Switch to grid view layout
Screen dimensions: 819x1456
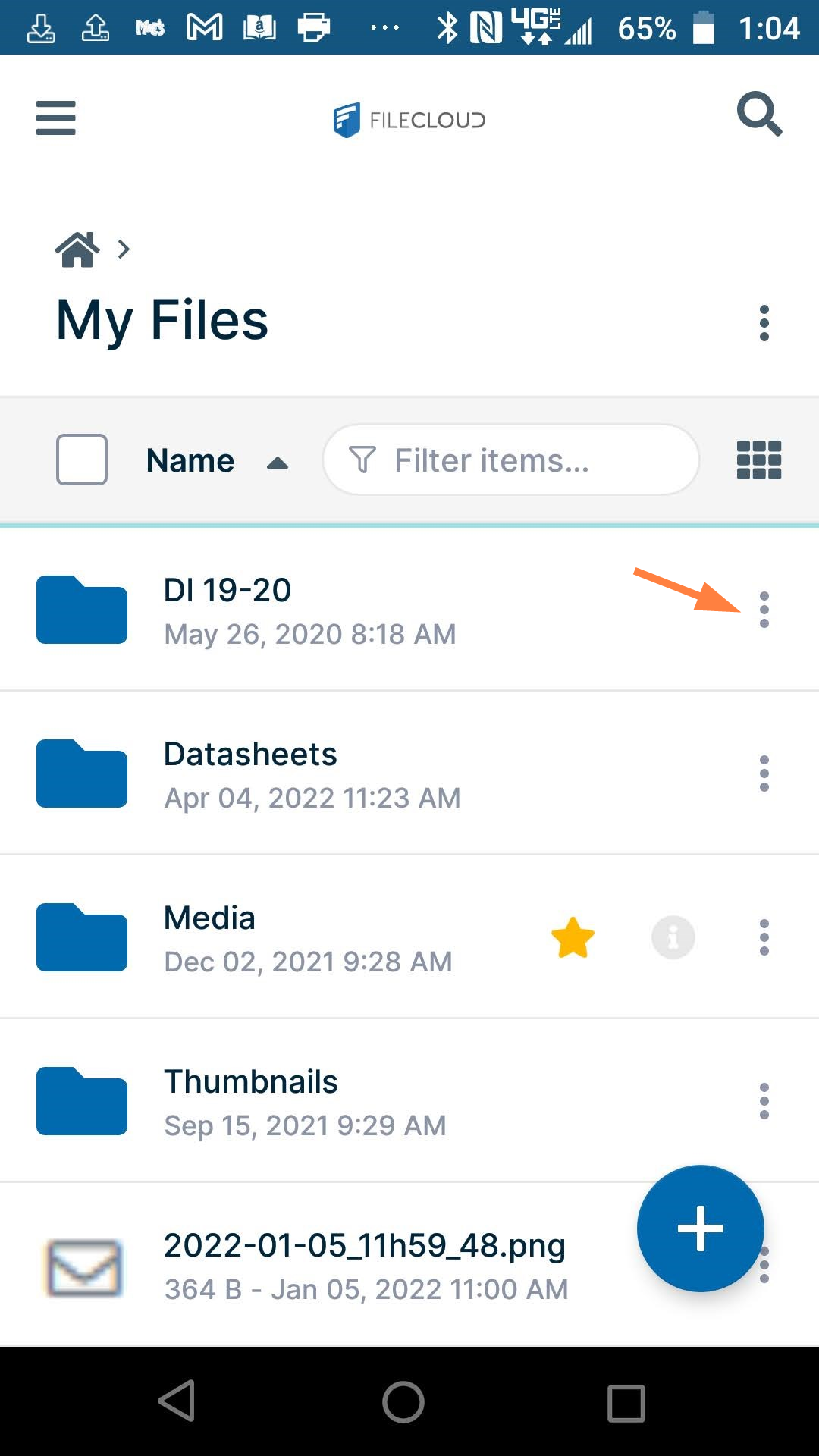(x=758, y=460)
